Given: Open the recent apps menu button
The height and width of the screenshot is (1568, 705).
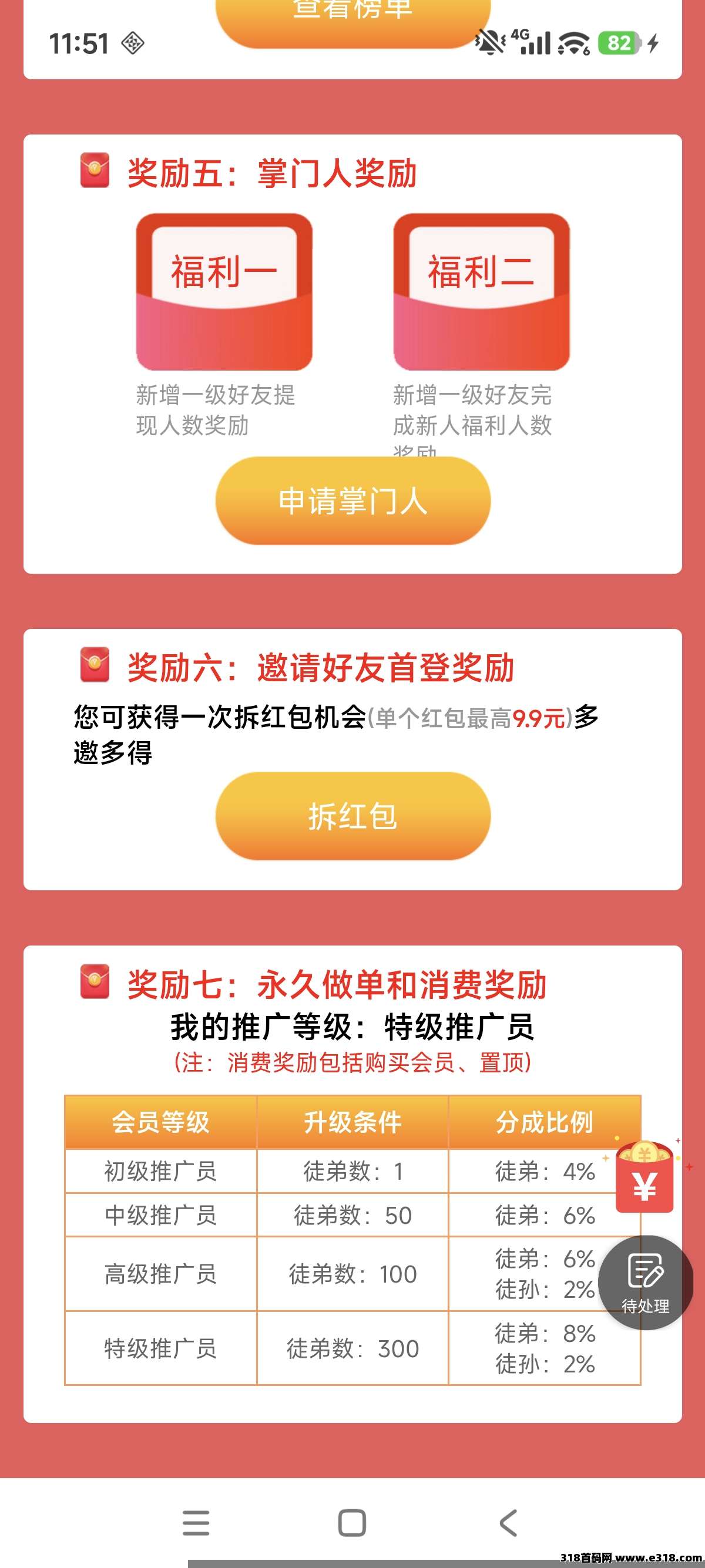Looking at the screenshot, I should [196, 1523].
